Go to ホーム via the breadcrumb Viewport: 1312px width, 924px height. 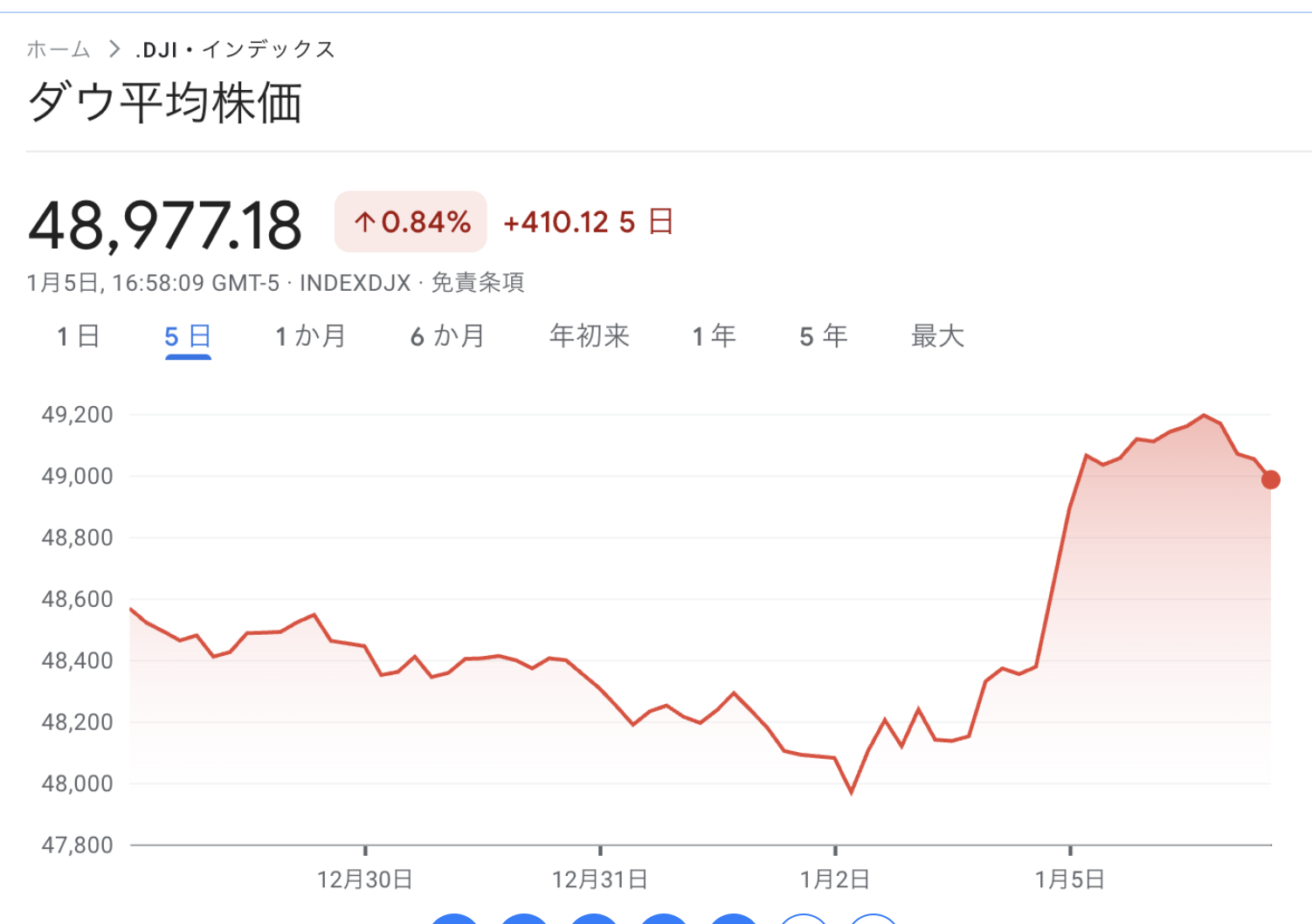tap(59, 50)
